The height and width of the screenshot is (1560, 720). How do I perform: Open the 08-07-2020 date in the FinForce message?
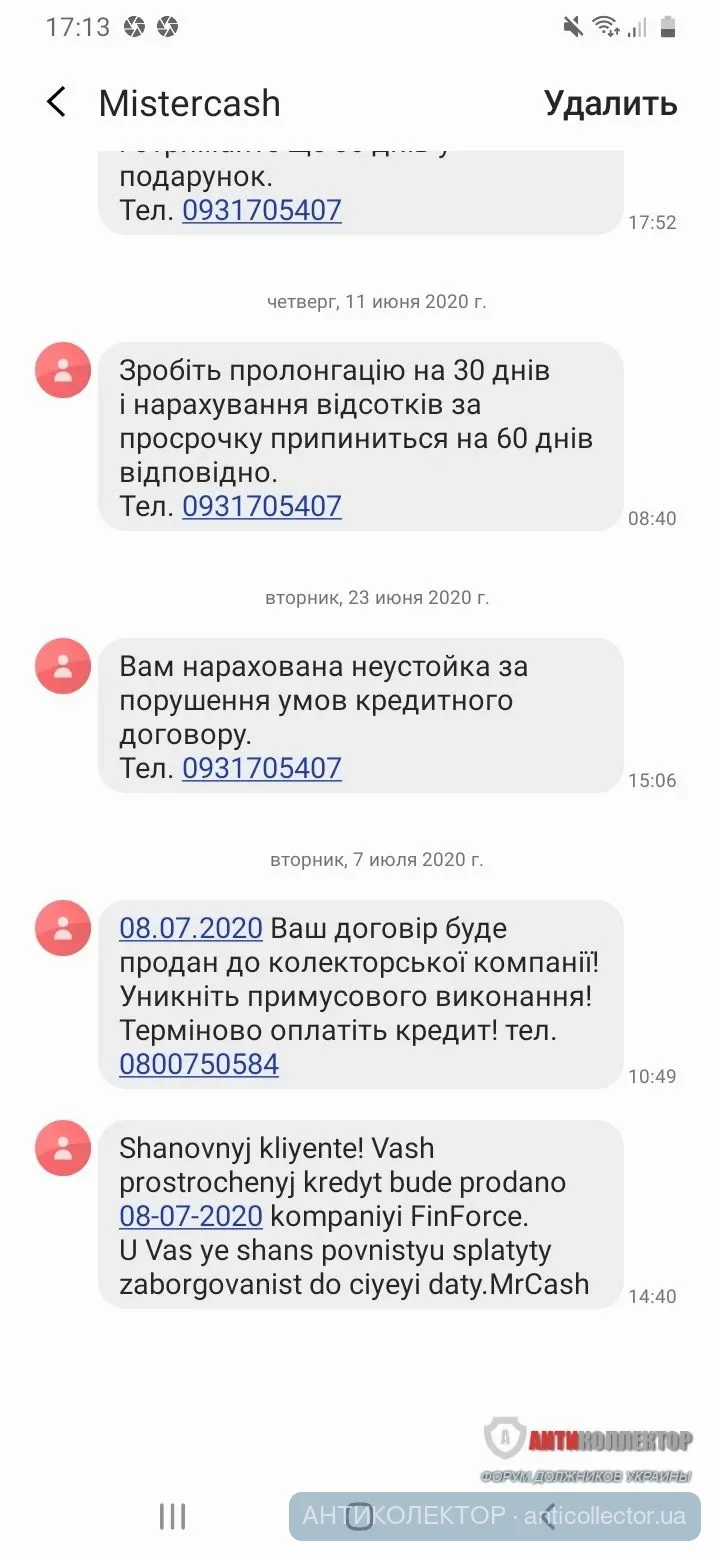pos(191,1216)
